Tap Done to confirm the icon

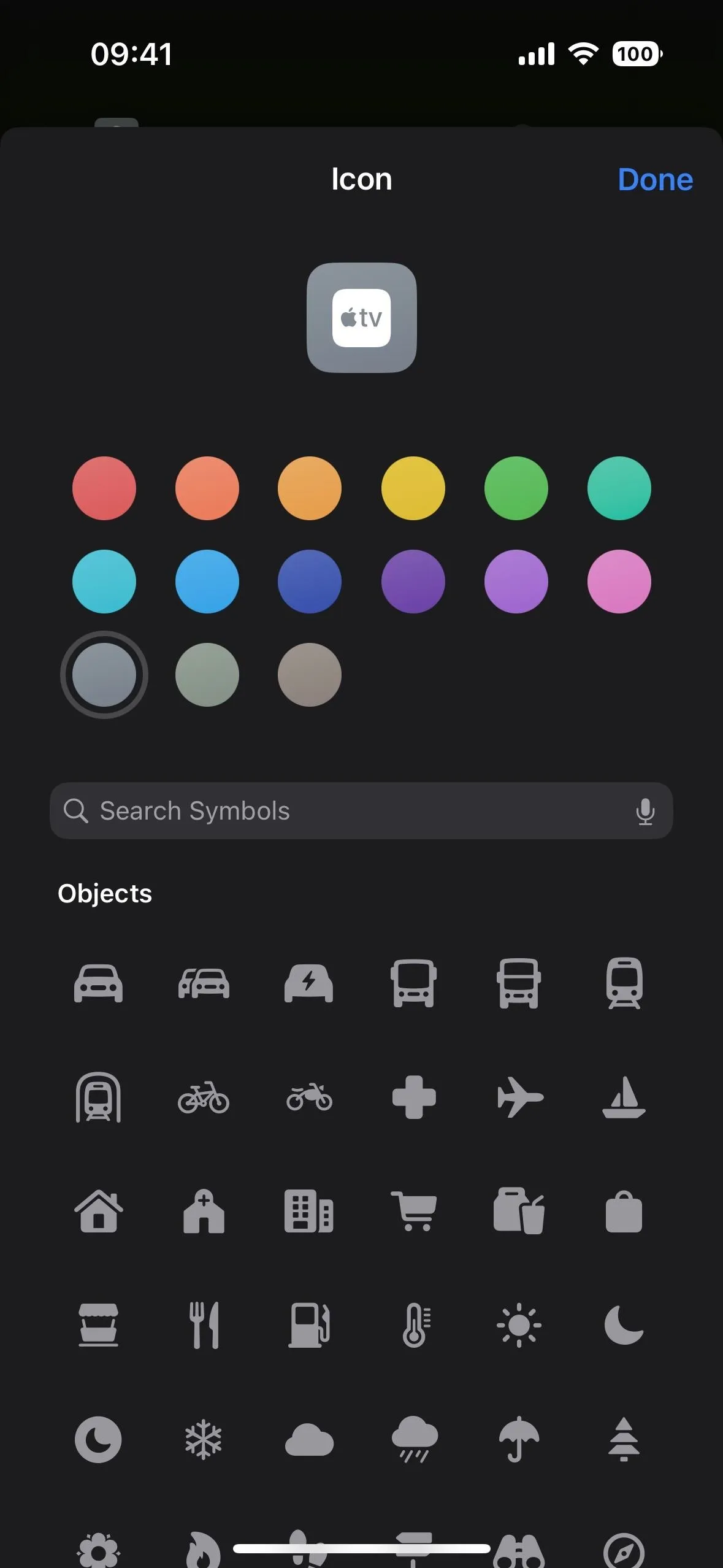(x=655, y=180)
